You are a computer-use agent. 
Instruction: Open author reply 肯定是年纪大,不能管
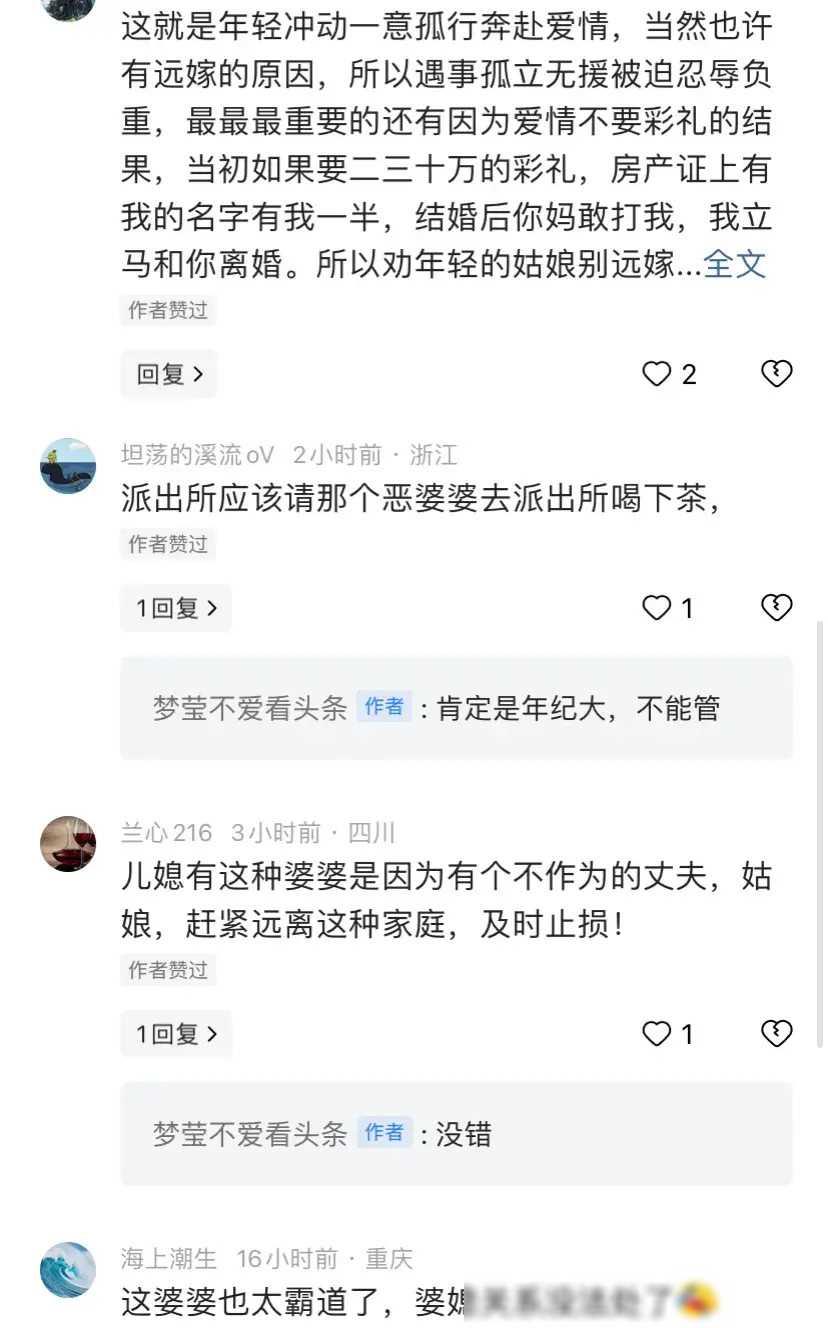pyautogui.click(x=456, y=708)
